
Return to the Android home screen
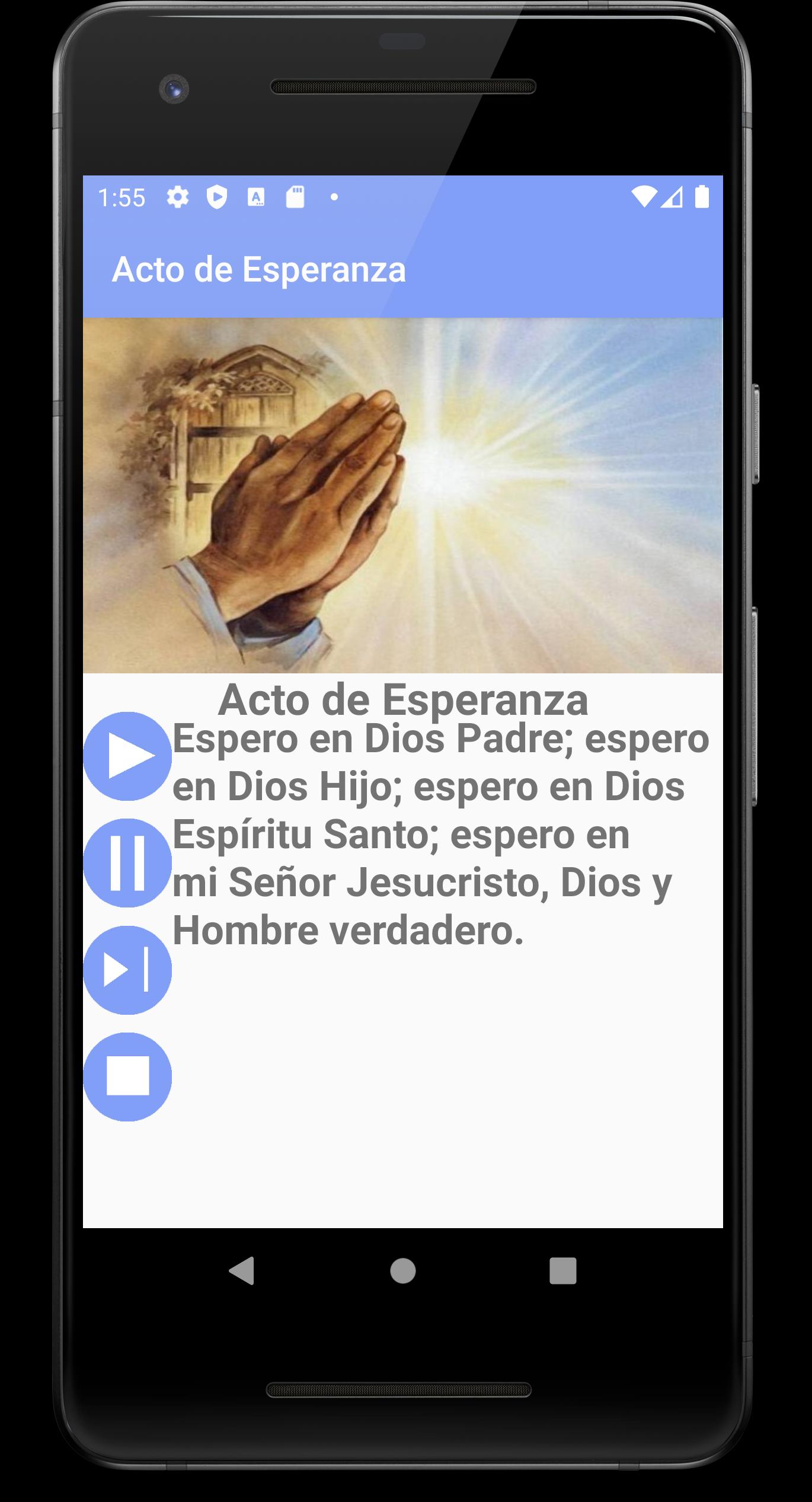point(403,1271)
